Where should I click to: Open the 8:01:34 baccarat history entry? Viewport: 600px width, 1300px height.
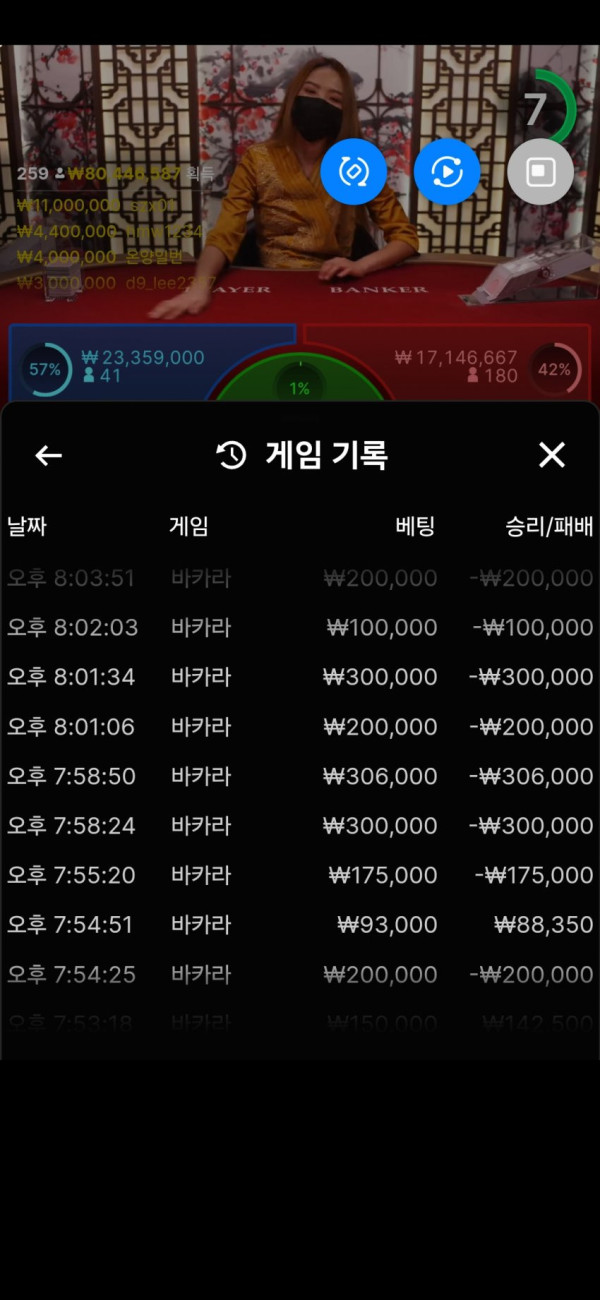click(300, 677)
